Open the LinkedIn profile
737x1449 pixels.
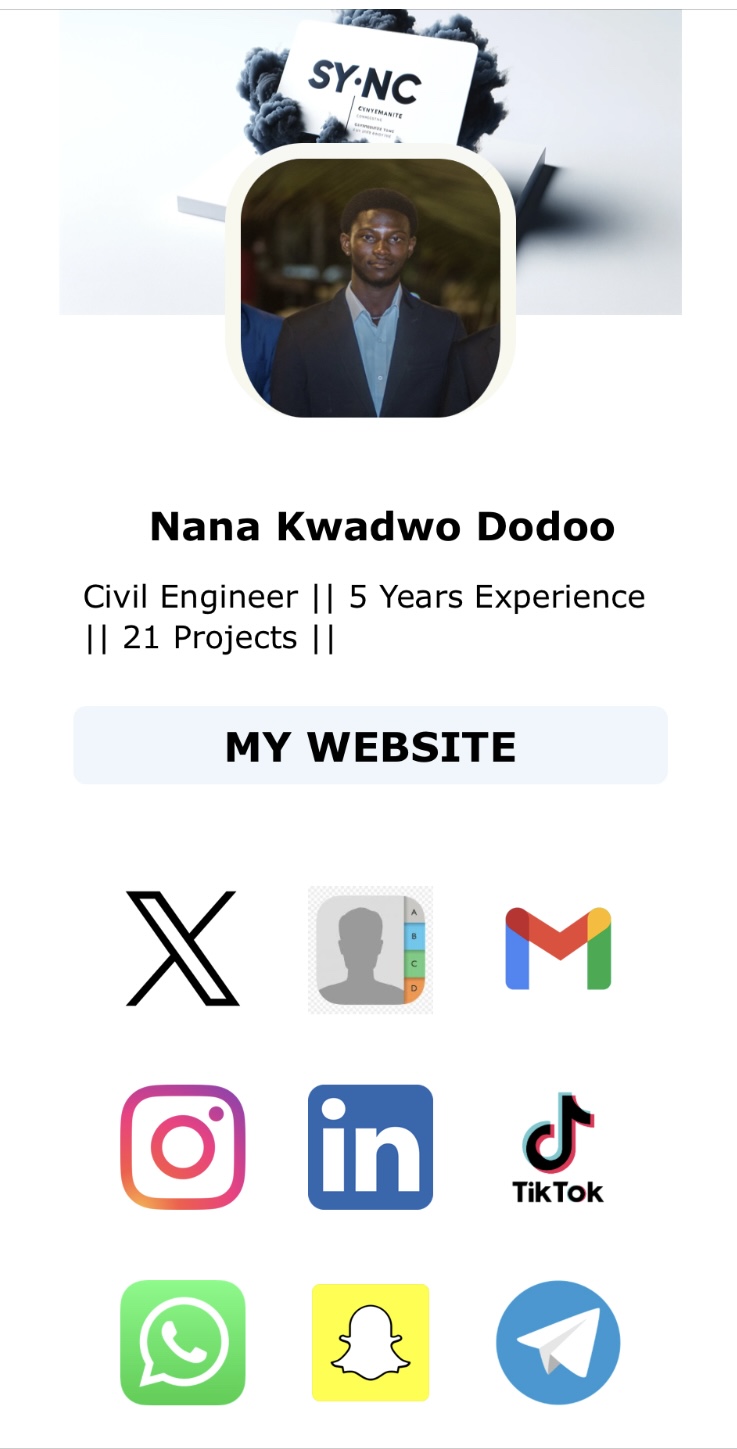[x=370, y=1147]
